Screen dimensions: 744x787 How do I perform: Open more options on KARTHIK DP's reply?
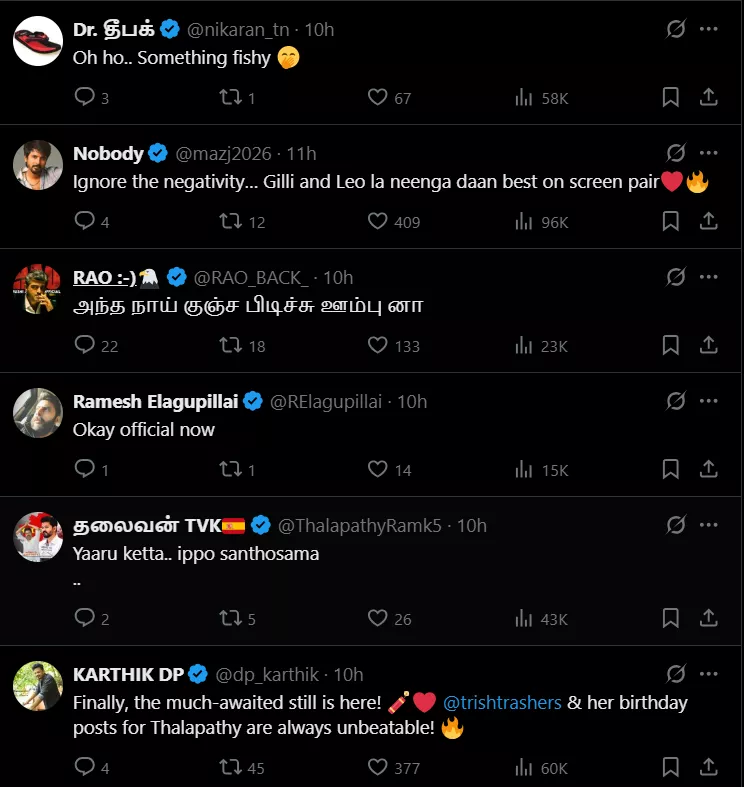point(709,674)
